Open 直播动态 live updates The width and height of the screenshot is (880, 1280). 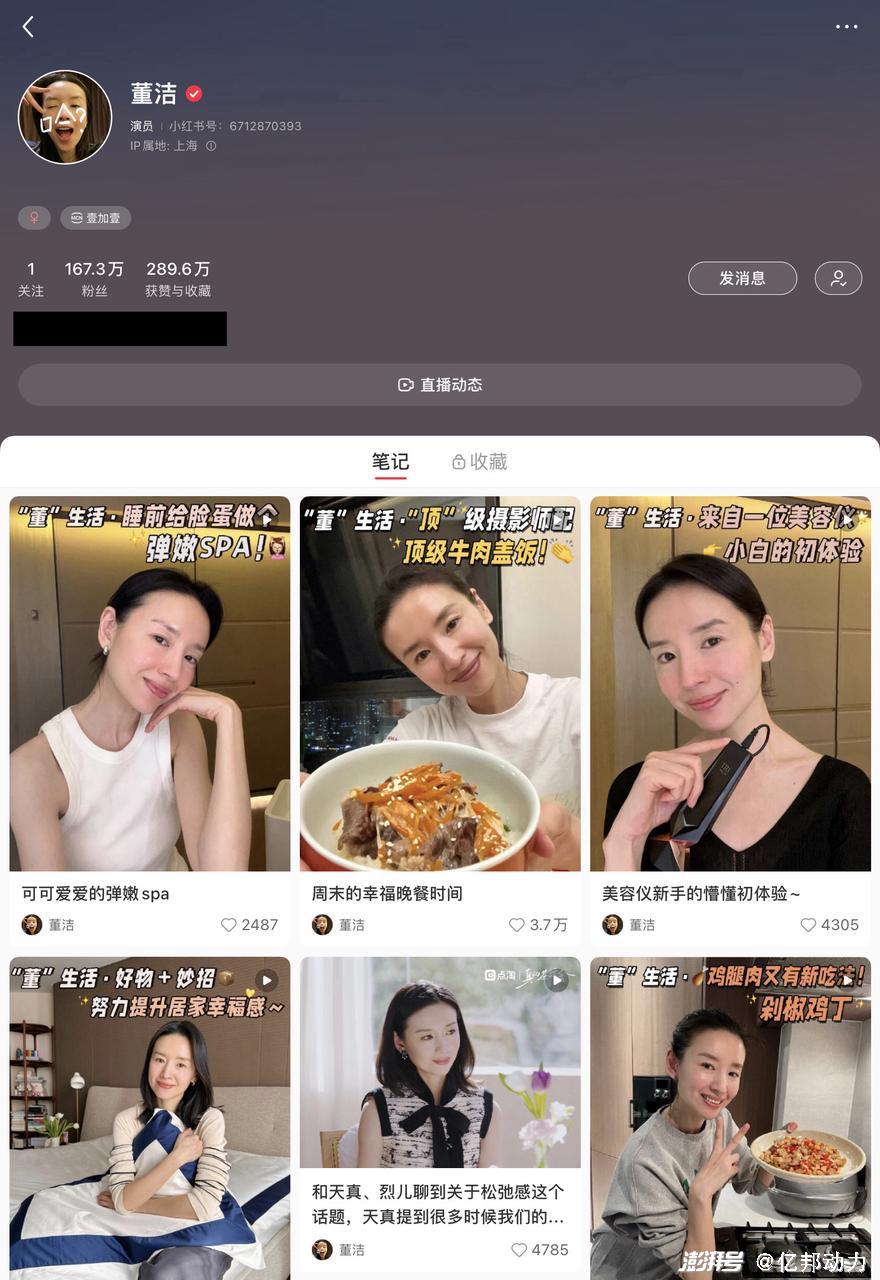440,385
